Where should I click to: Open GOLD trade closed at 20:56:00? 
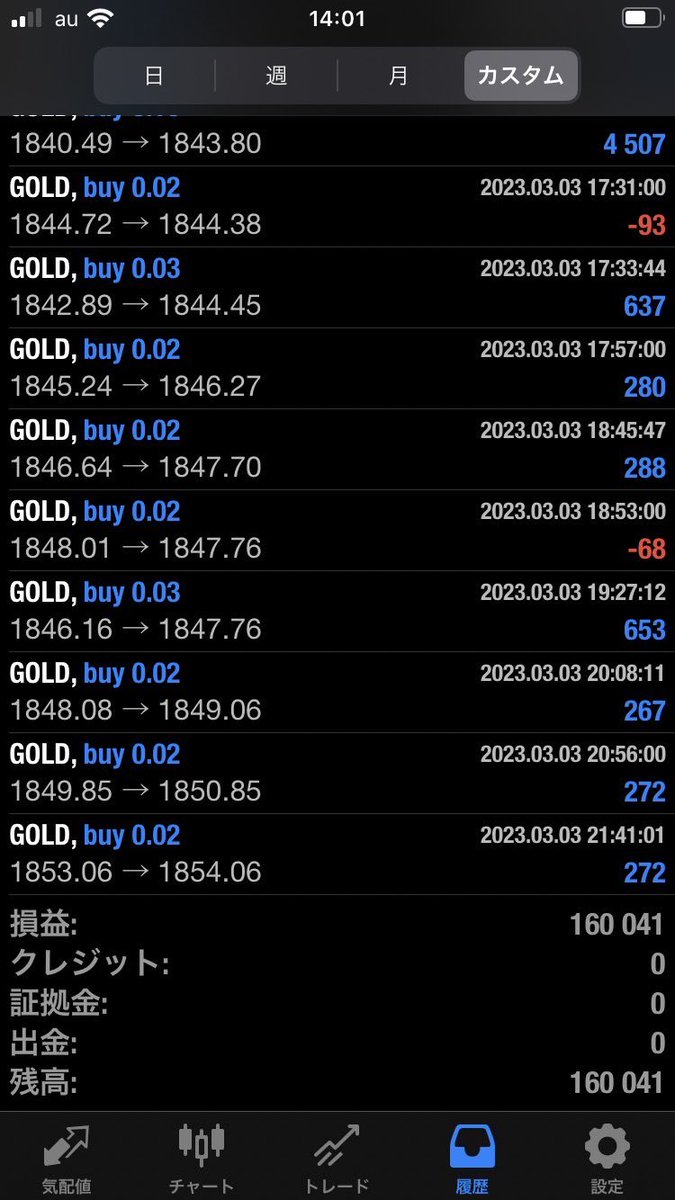coord(337,773)
